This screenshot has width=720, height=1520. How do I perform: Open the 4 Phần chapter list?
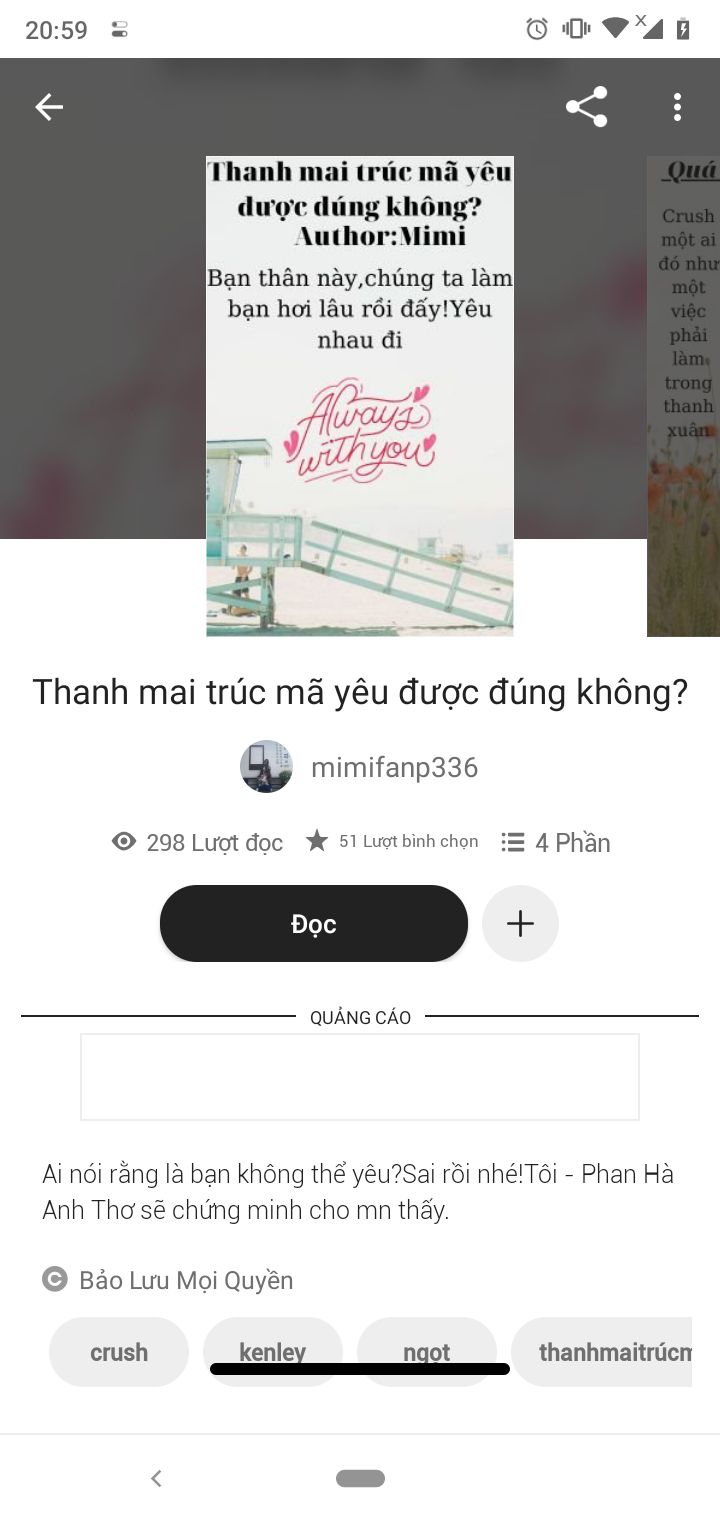coord(556,843)
